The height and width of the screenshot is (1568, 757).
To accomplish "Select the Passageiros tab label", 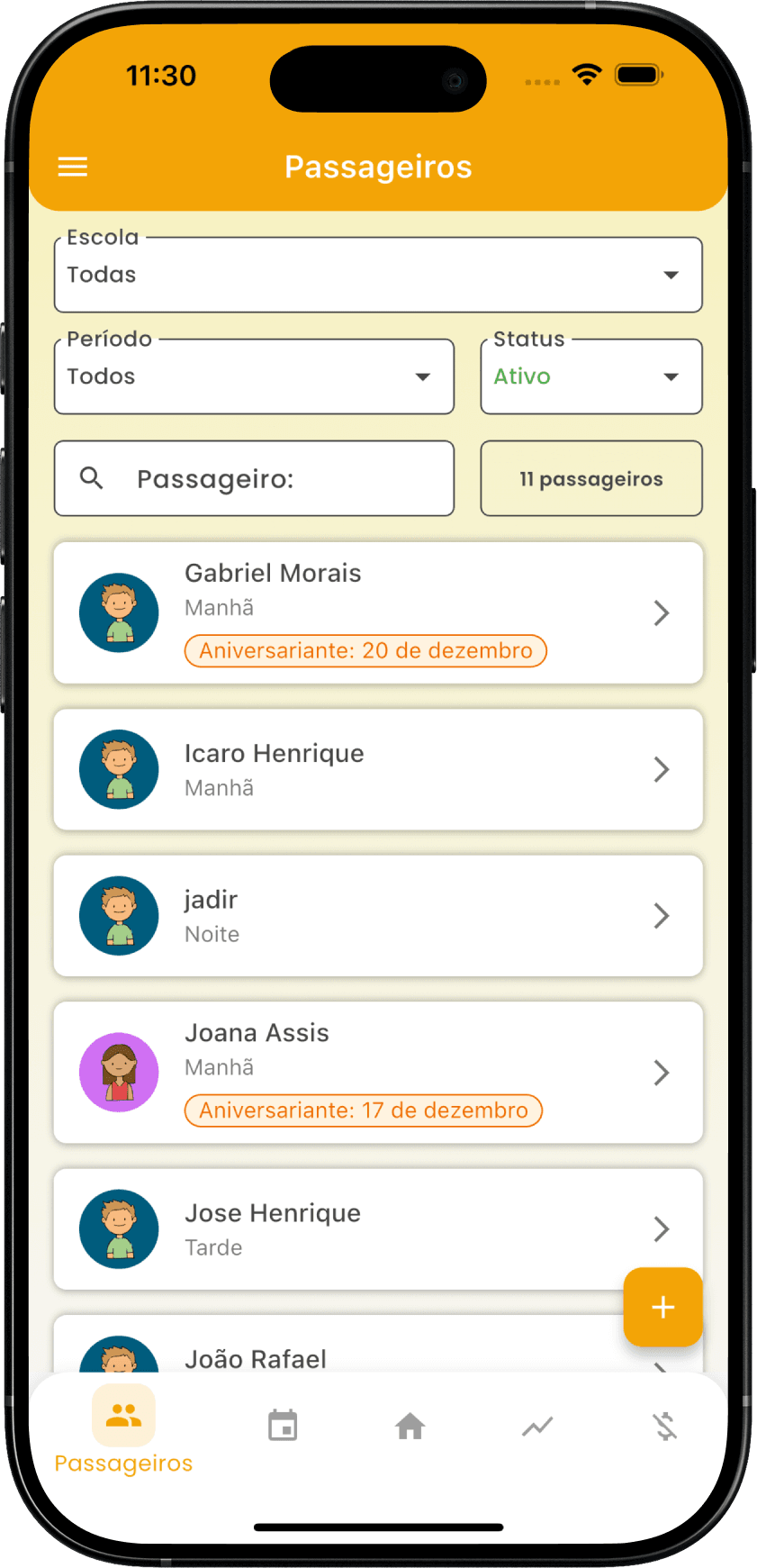I will click(x=123, y=1463).
